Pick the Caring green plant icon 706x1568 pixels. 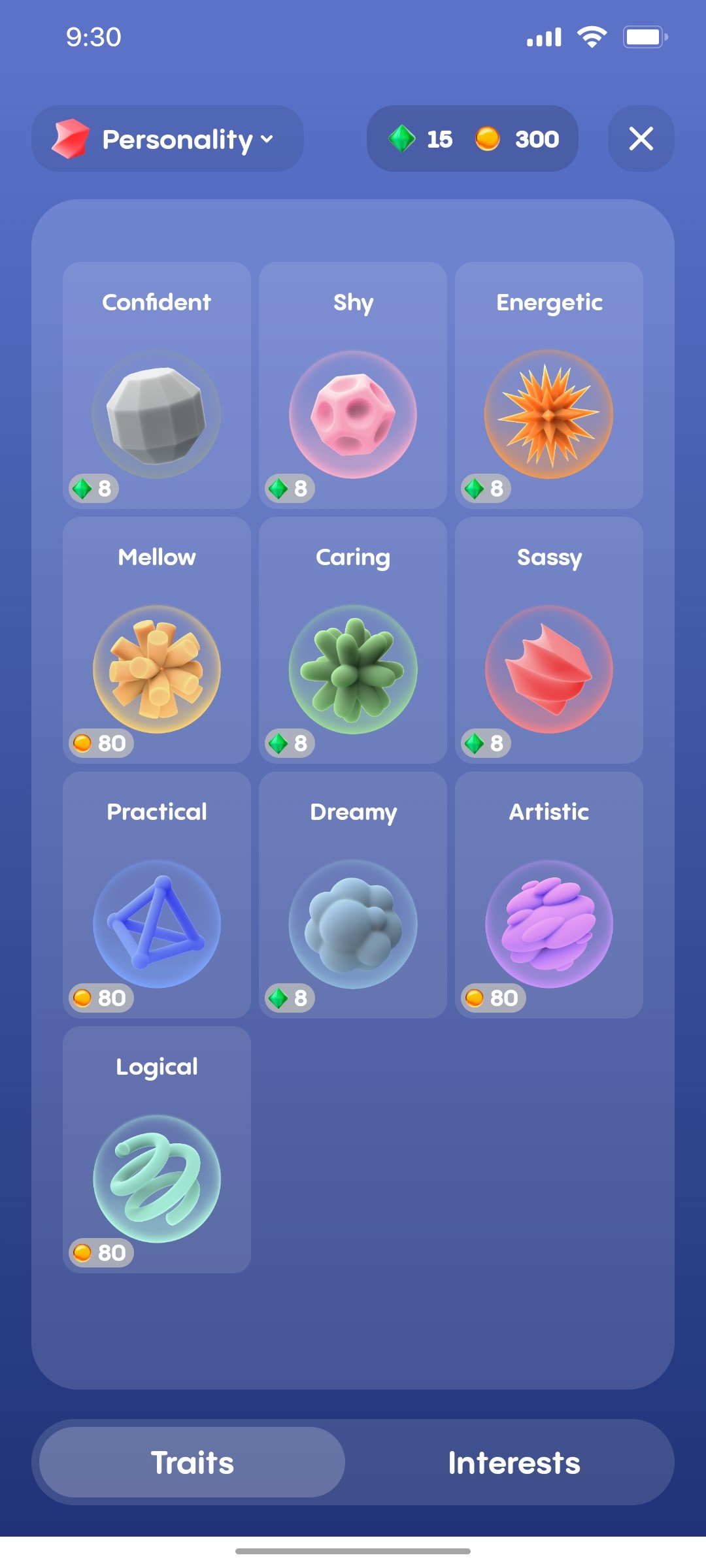[x=352, y=669]
